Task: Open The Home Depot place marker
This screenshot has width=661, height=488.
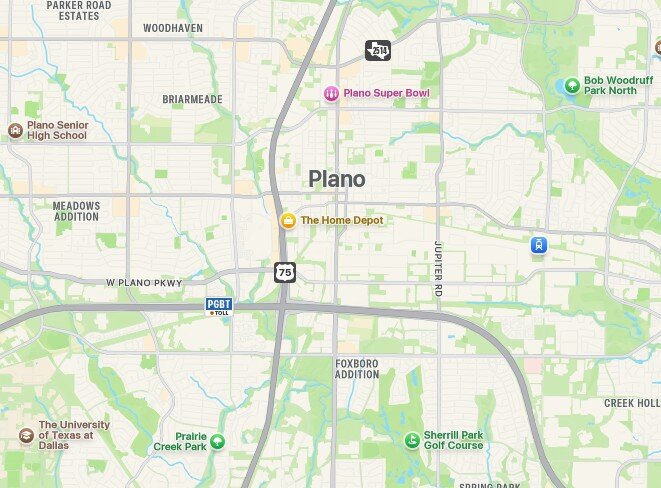Action: [x=288, y=220]
